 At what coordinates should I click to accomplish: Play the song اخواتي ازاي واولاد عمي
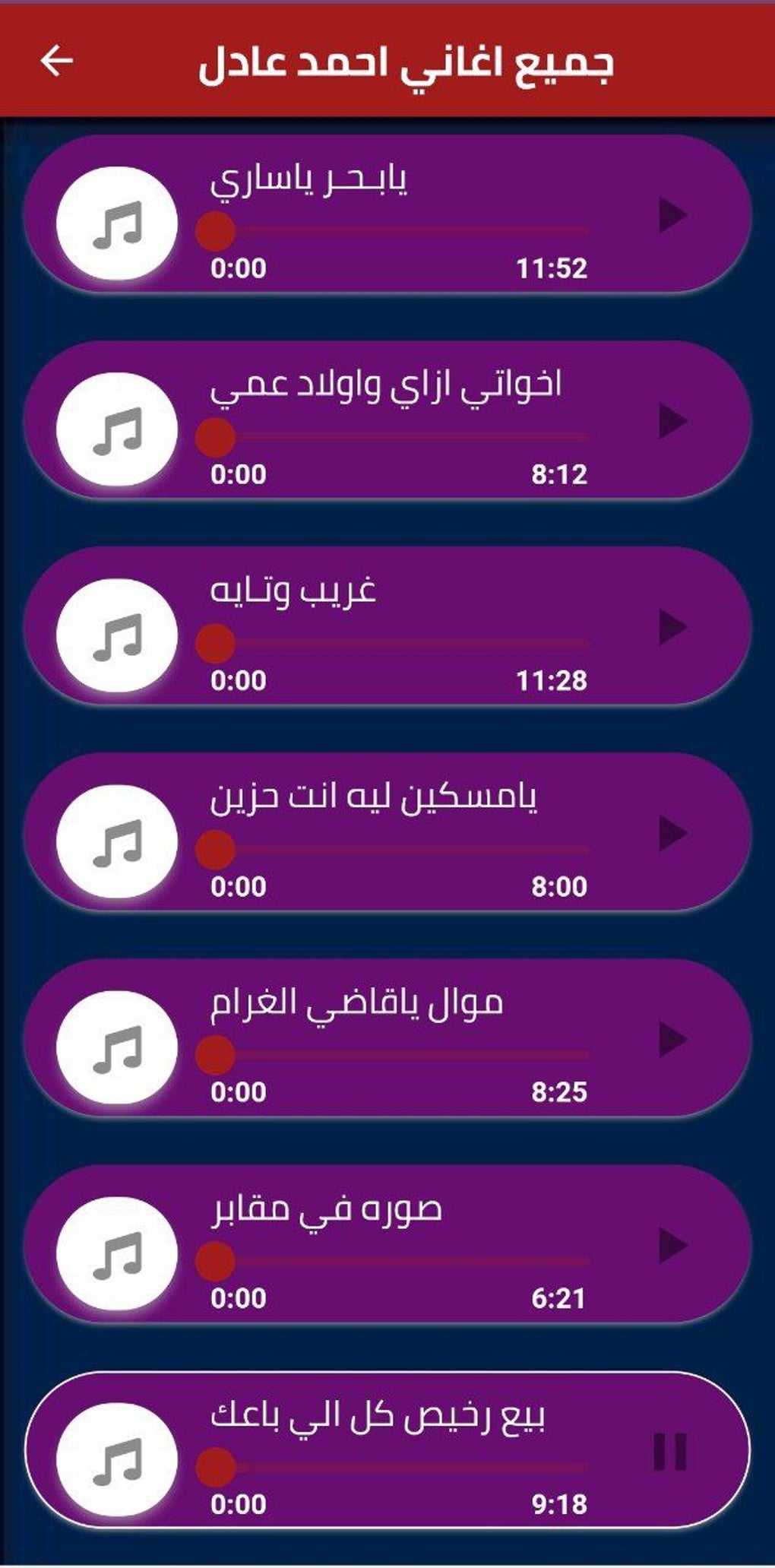click(672, 421)
